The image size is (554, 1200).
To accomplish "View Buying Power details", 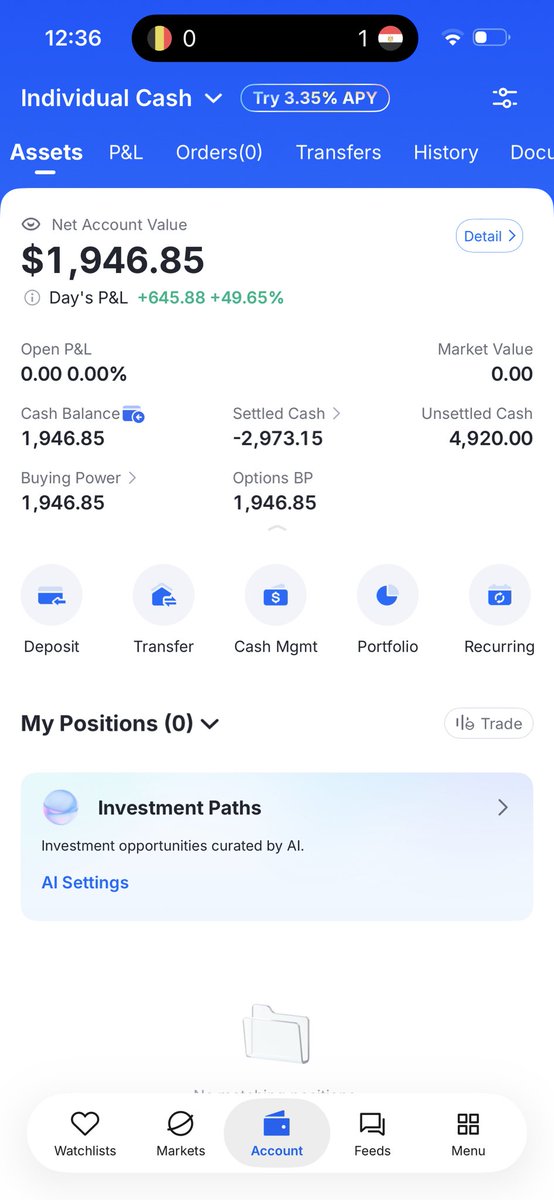I will coord(79,478).
